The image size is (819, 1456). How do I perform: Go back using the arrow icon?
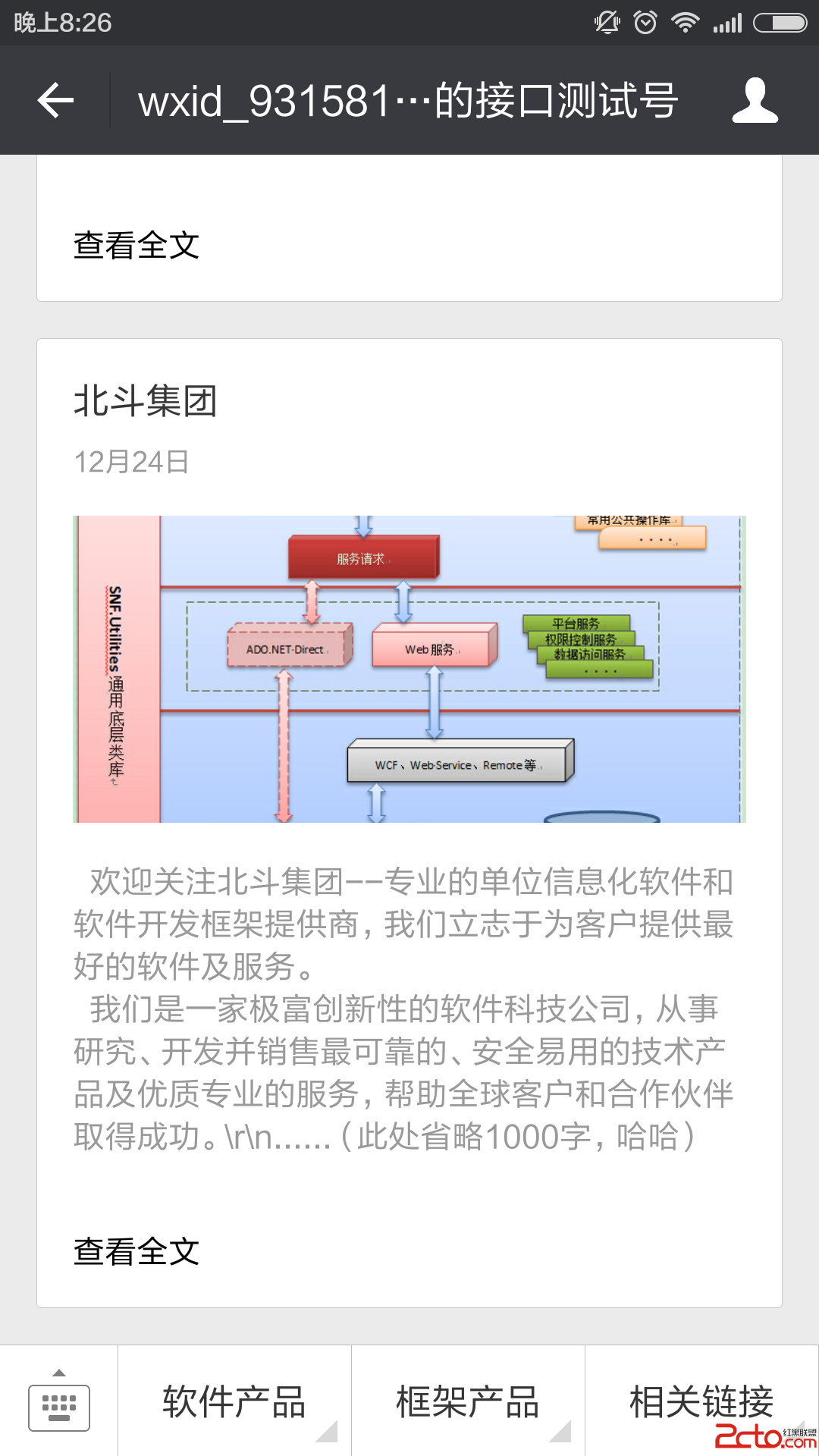(56, 100)
